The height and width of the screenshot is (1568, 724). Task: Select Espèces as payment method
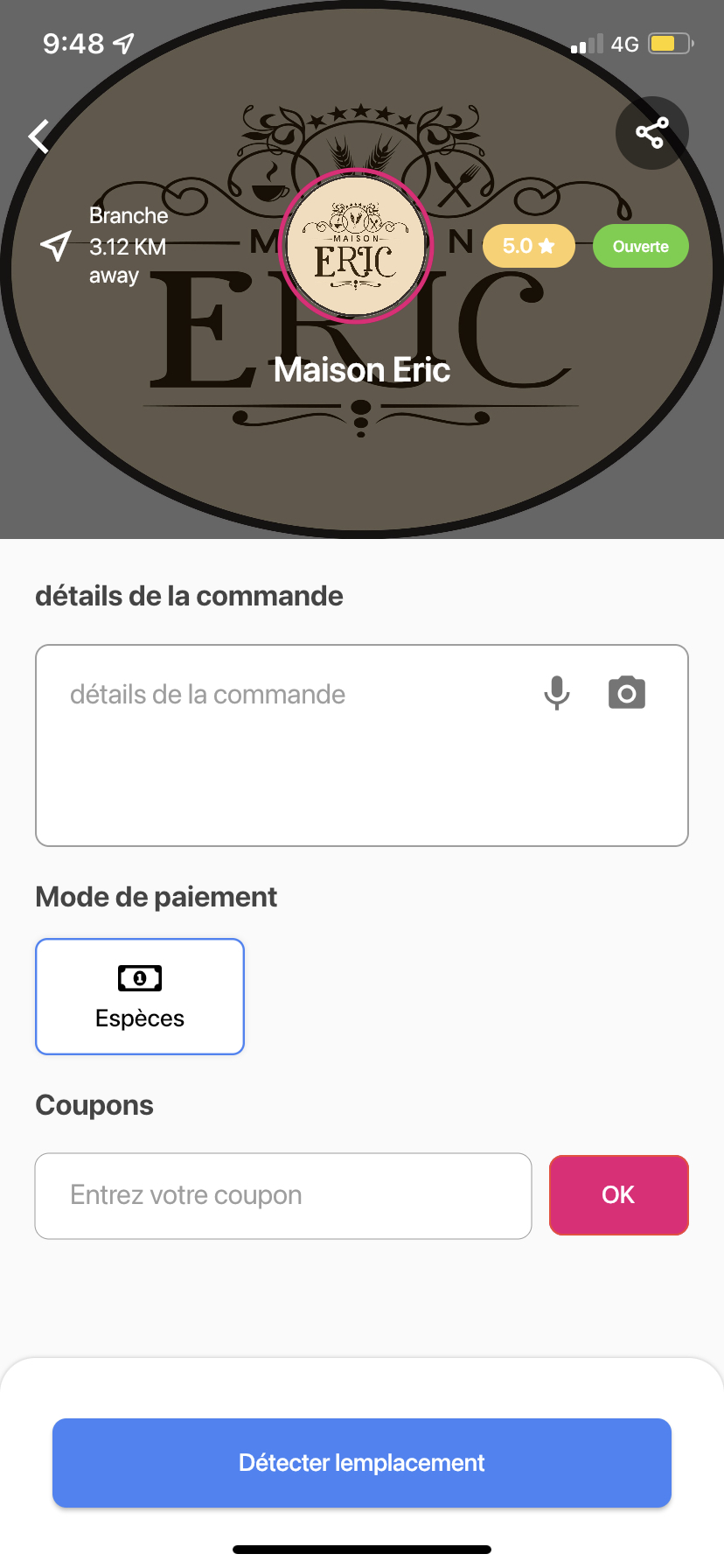140,997
